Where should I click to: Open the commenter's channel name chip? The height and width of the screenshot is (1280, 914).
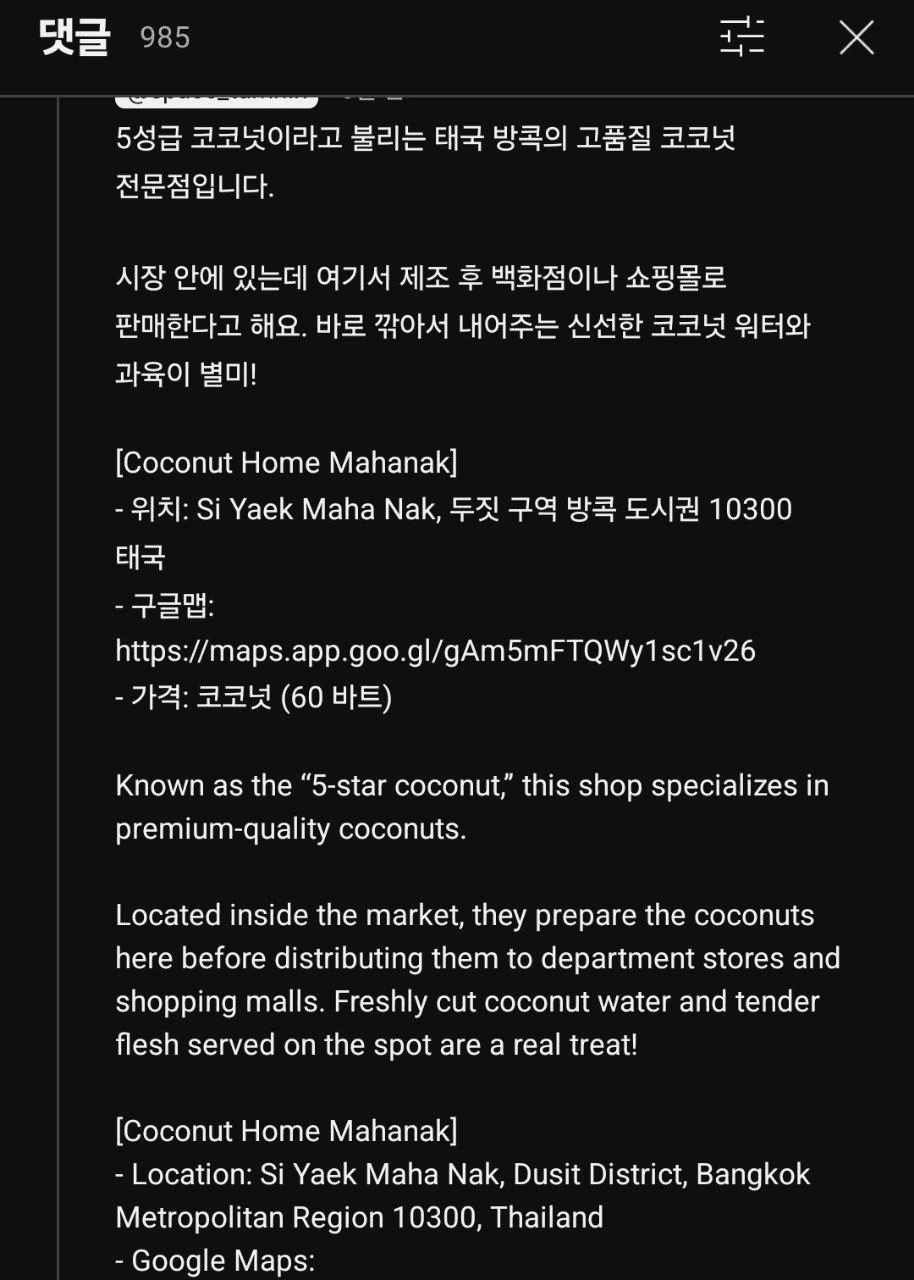(216, 100)
